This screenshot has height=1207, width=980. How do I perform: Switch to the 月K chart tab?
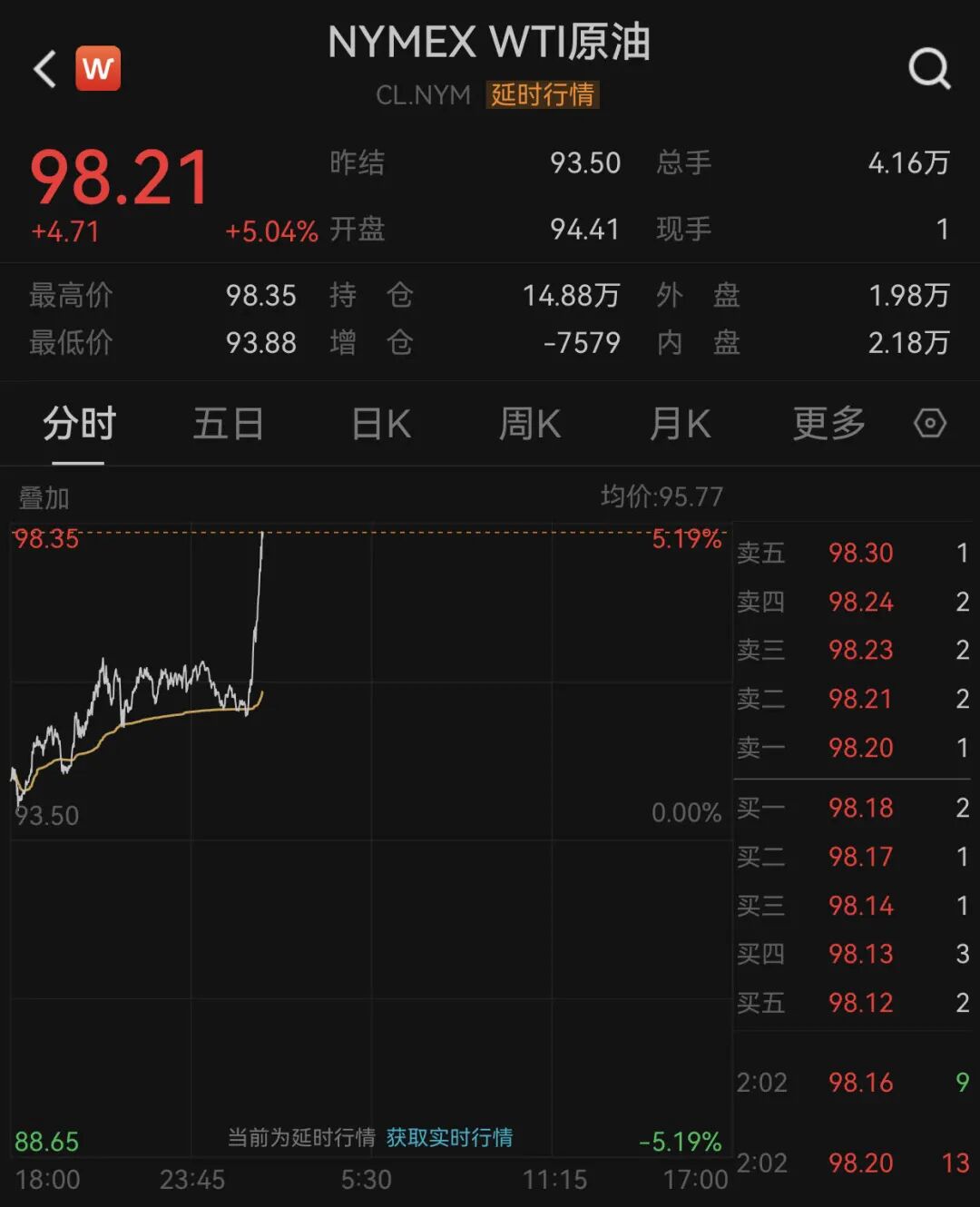coord(680,423)
